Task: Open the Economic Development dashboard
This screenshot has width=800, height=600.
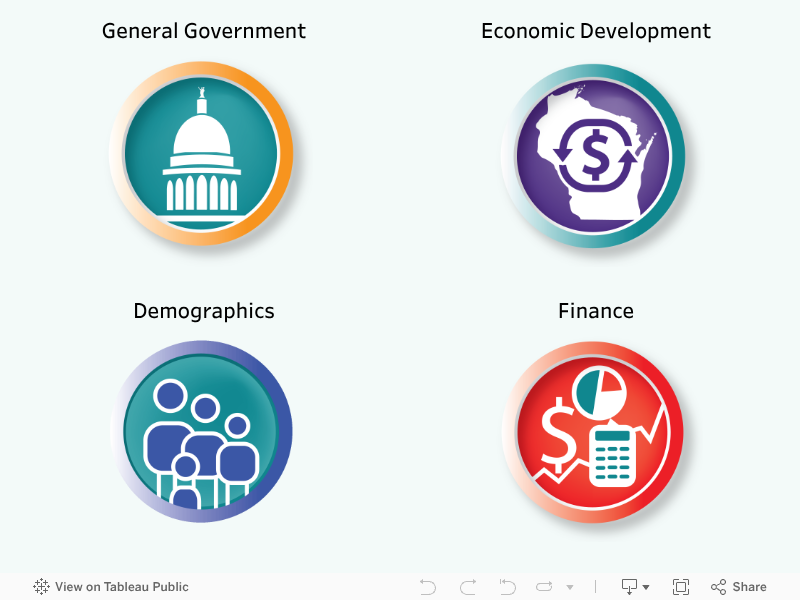Action: coord(595,155)
